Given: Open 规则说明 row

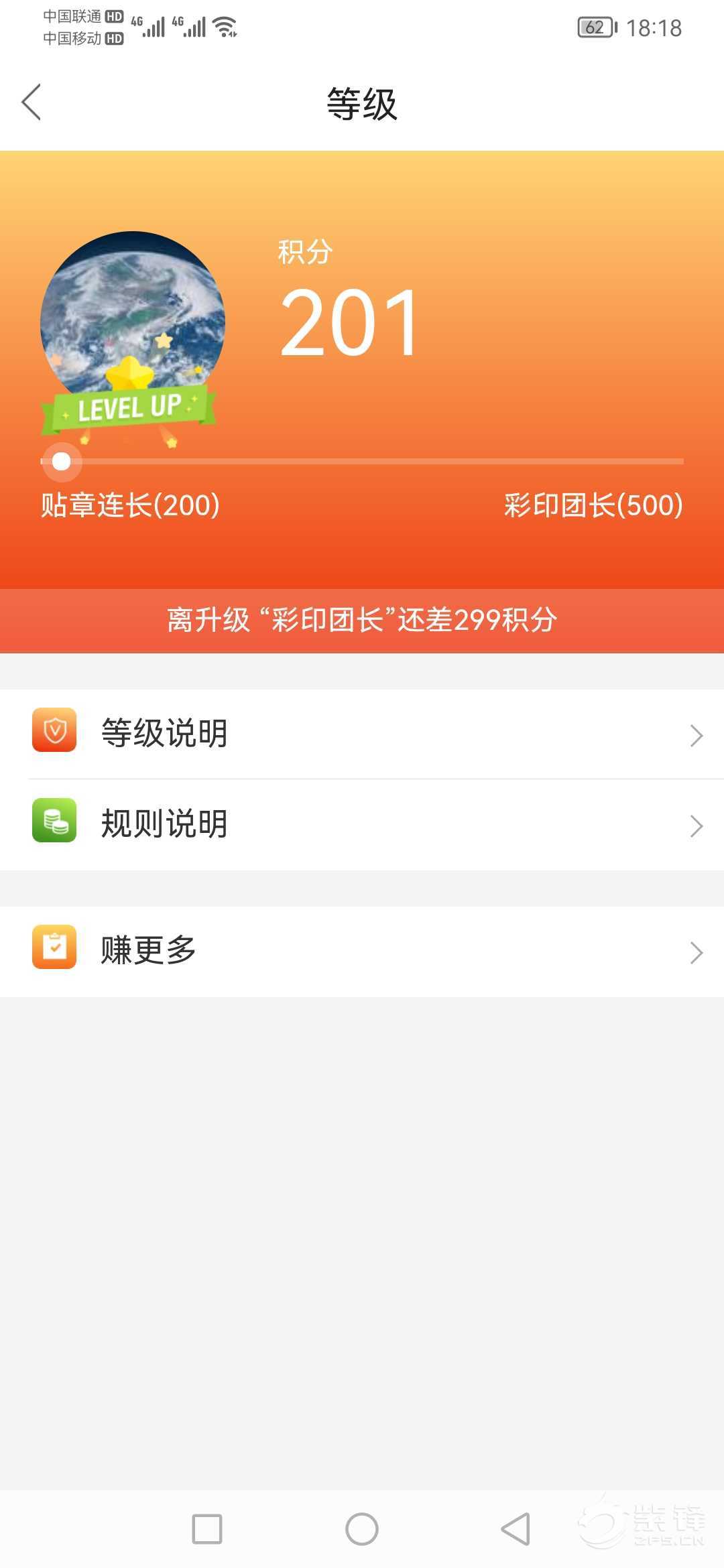Looking at the screenshot, I should 362,824.
